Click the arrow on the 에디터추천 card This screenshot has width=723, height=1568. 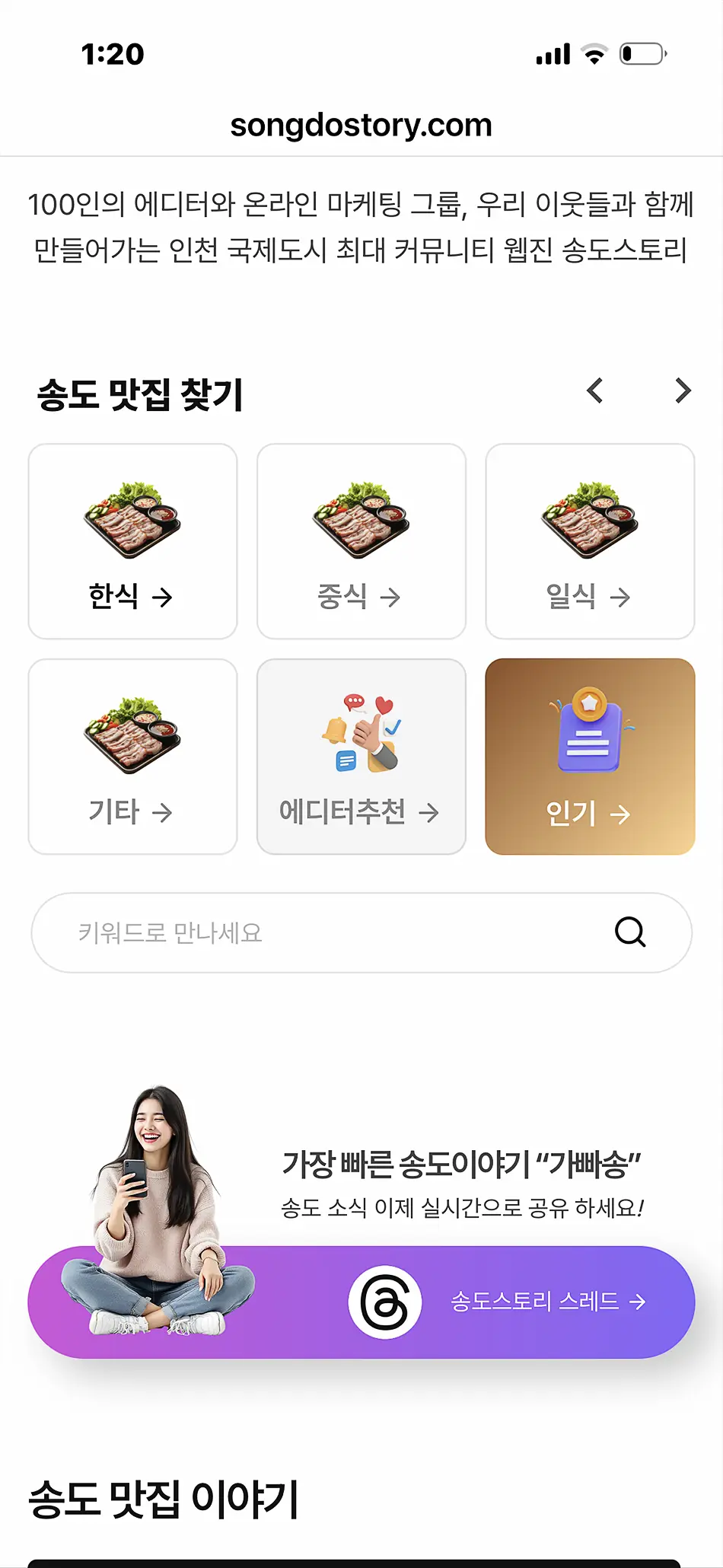428,813
